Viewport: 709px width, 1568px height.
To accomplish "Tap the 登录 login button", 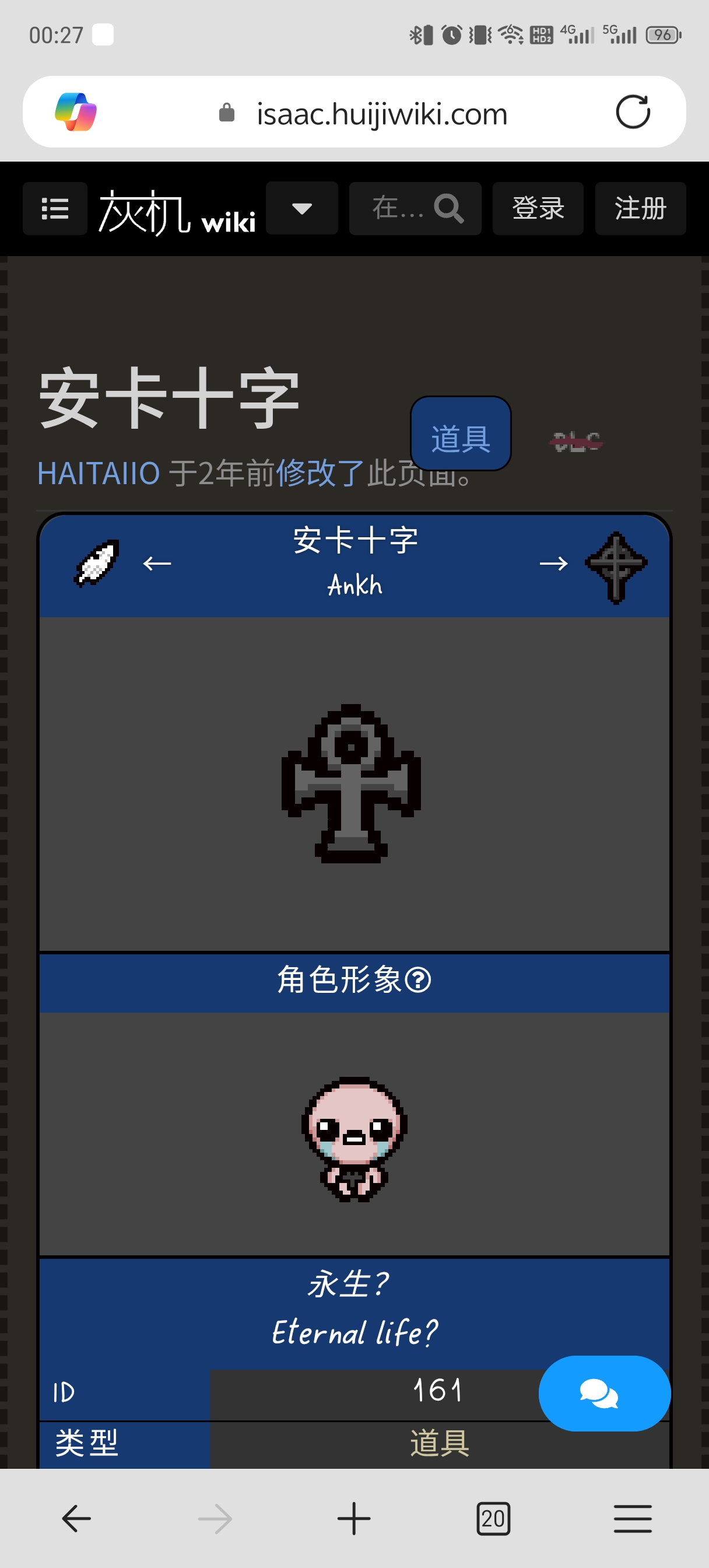I will (538, 208).
